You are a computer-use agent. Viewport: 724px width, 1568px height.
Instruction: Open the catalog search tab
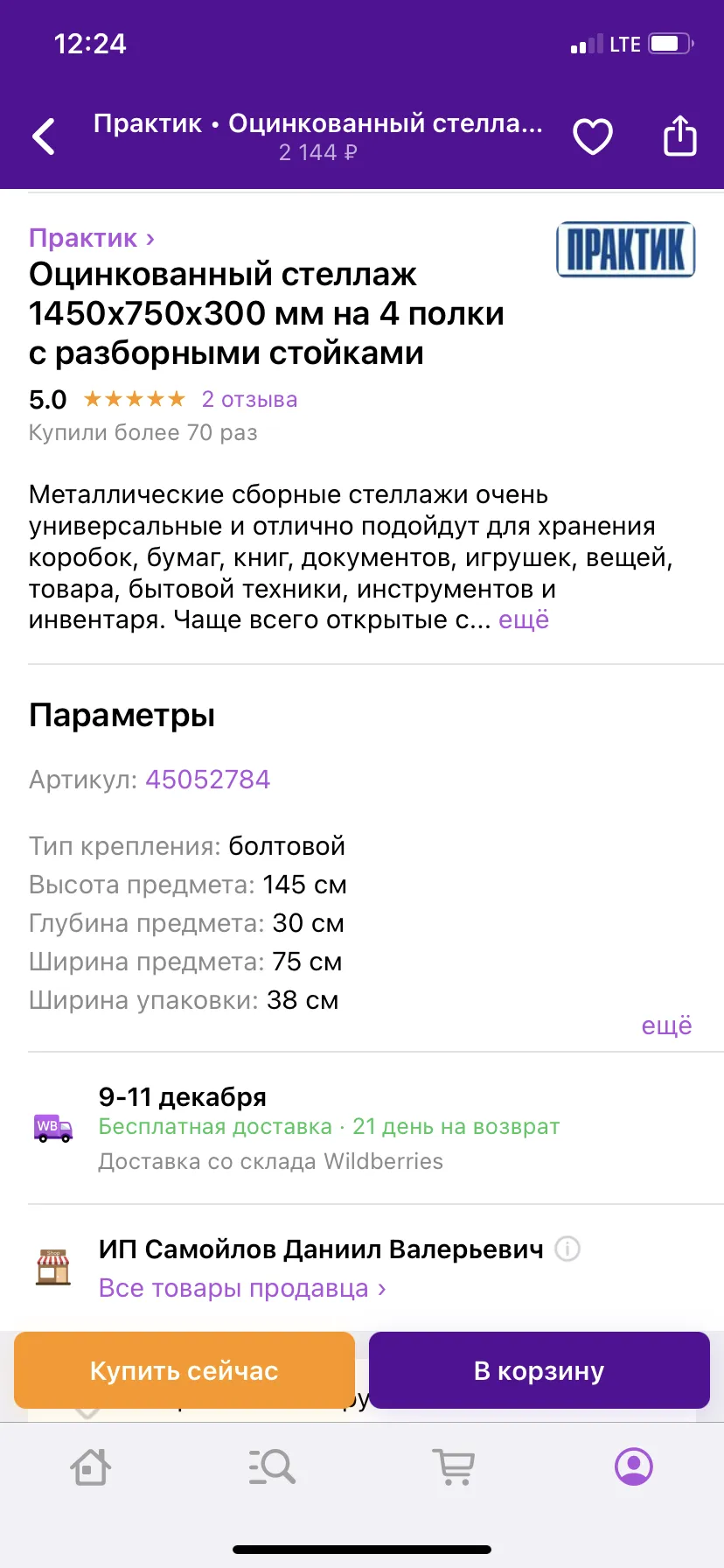pyautogui.click(x=272, y=1466)
